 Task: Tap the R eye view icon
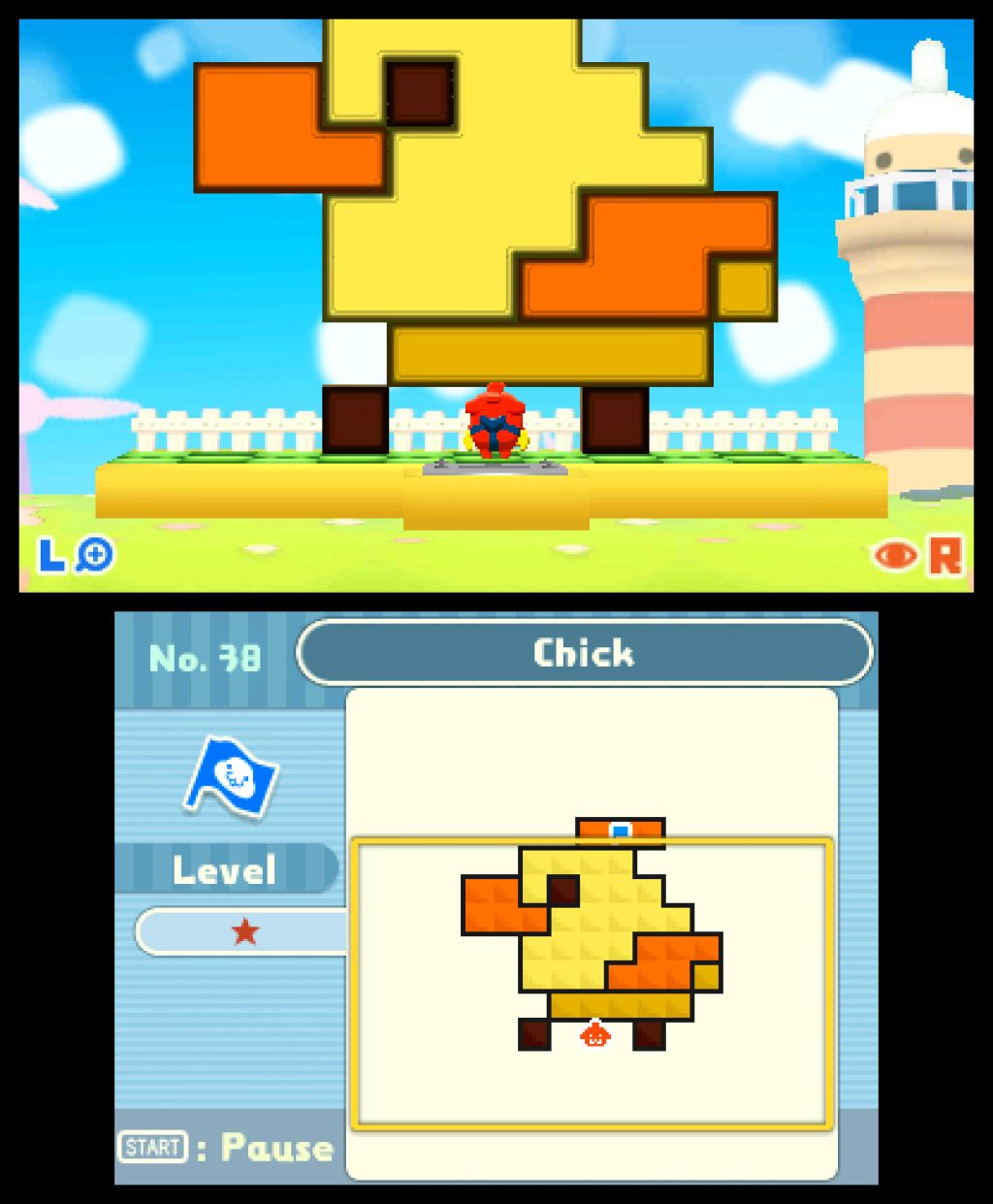(896, 555)
